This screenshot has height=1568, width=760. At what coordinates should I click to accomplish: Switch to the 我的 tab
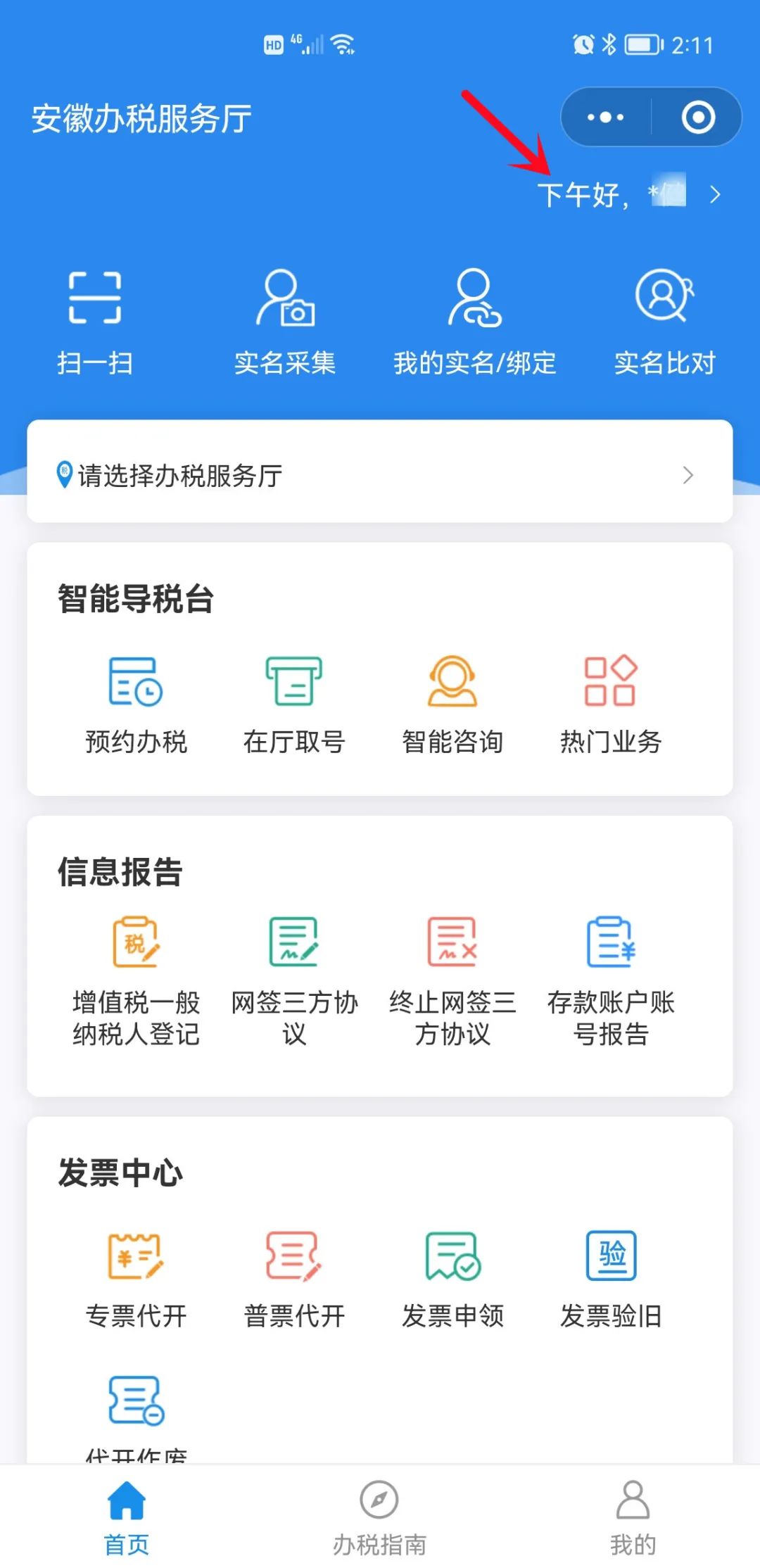coord(633,1518)
